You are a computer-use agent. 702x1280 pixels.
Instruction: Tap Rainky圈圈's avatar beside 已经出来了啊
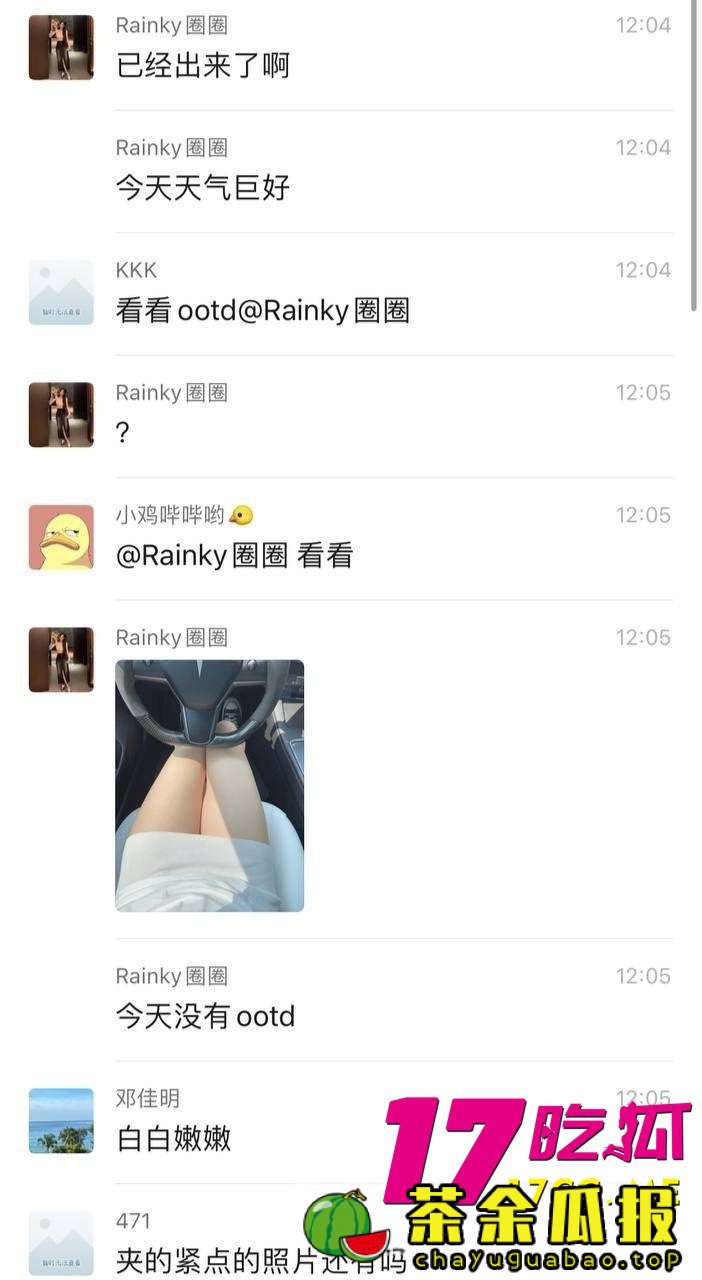click(x=61, y=47)
